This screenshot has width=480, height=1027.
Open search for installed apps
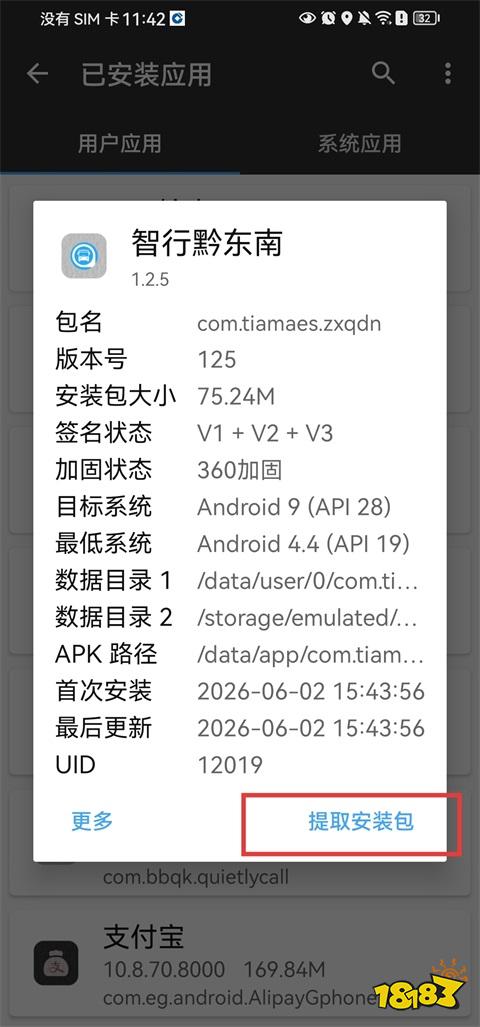(x=383, y=73)
